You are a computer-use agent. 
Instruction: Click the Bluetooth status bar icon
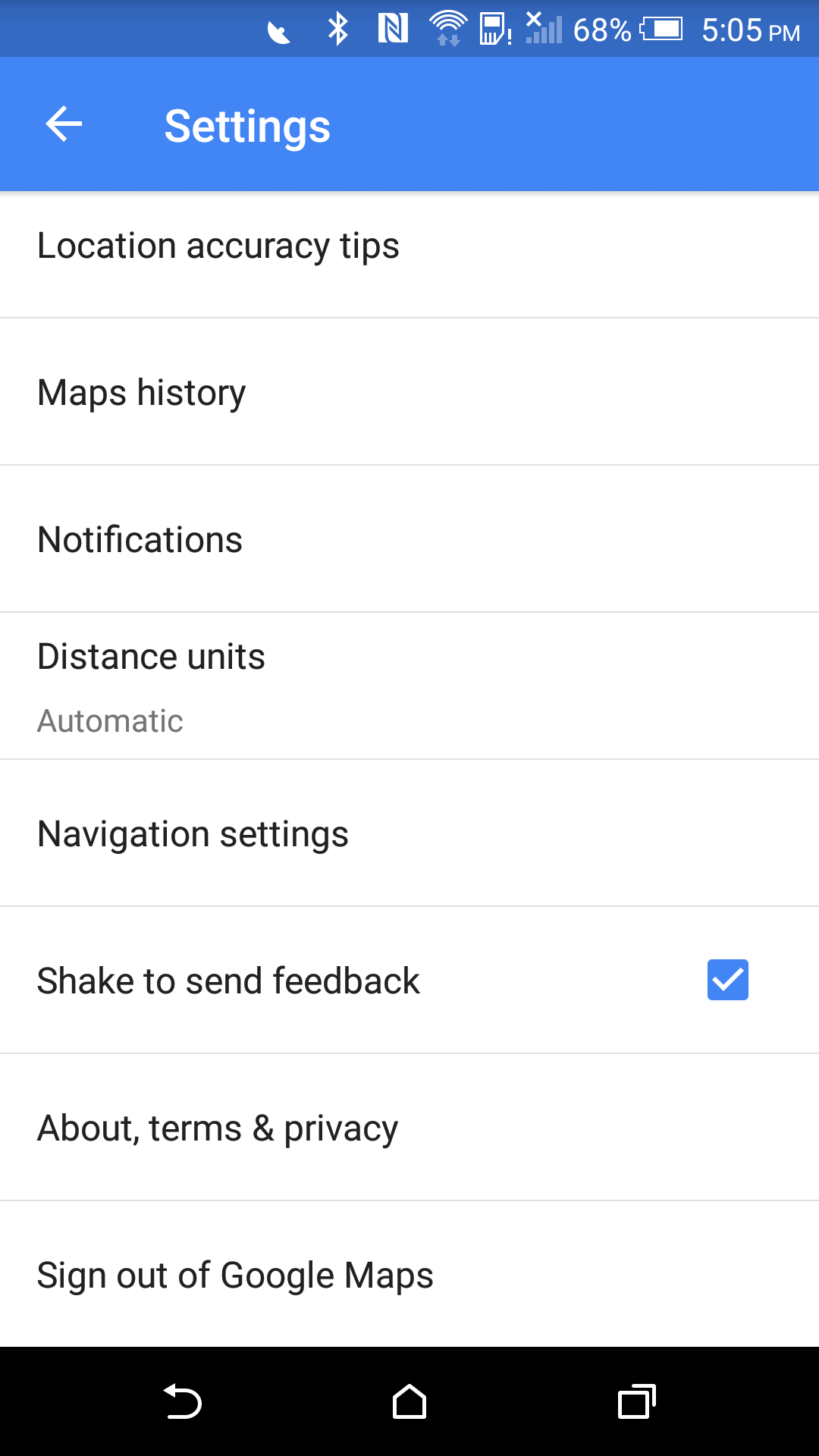tap(339, 29)
